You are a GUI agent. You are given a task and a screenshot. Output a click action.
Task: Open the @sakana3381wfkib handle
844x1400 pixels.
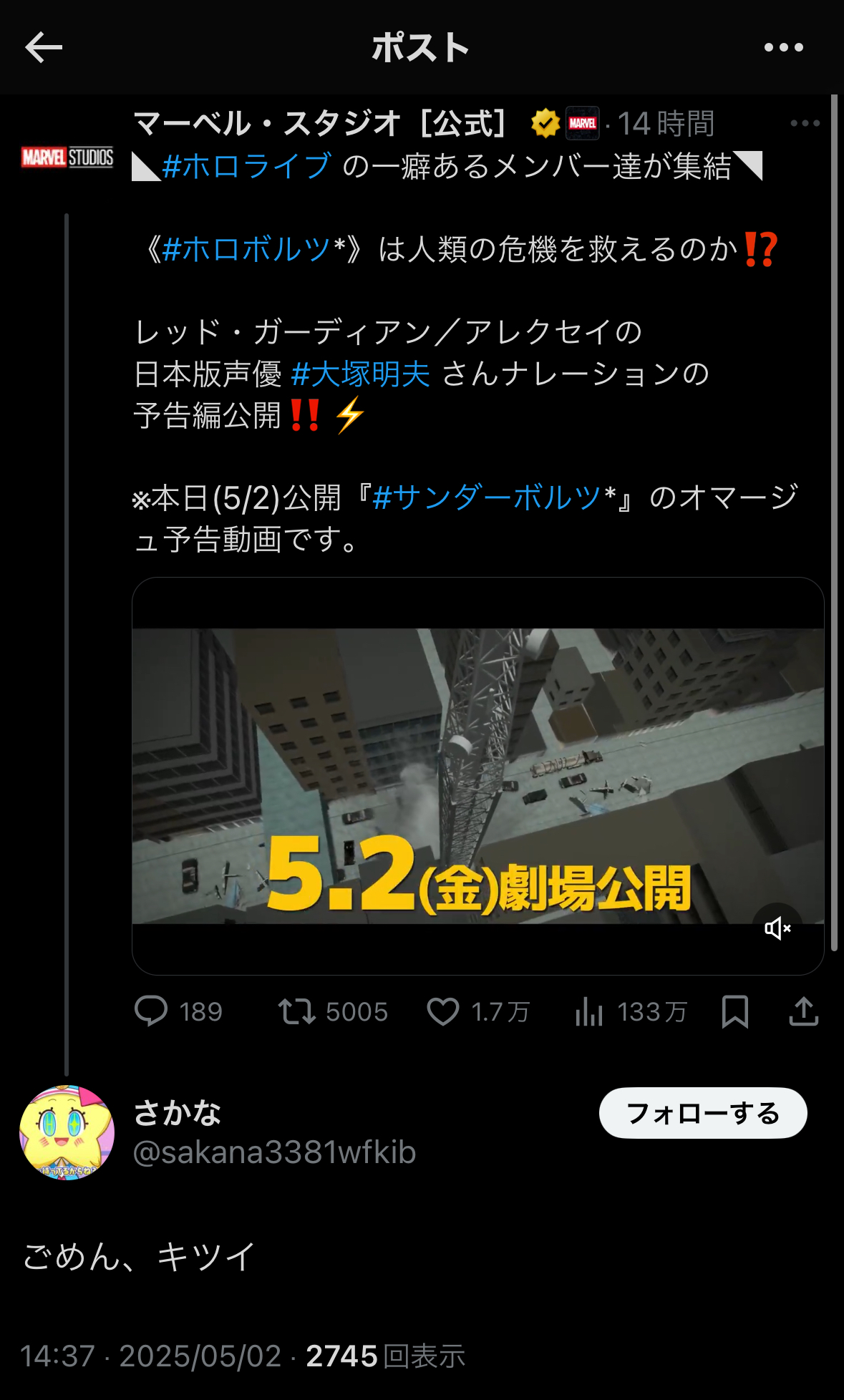point(275,1152)
